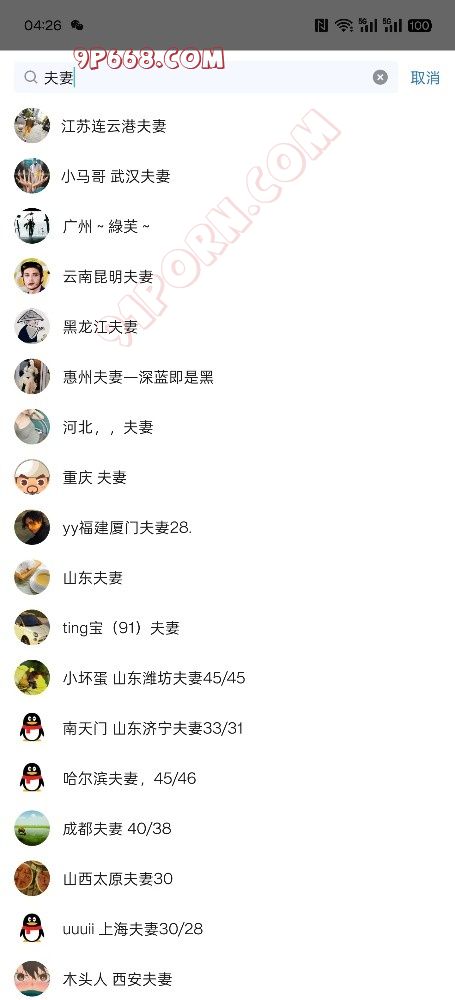
Task: Open the result 江苏连云港夫妻
Action: pos(227,126)
